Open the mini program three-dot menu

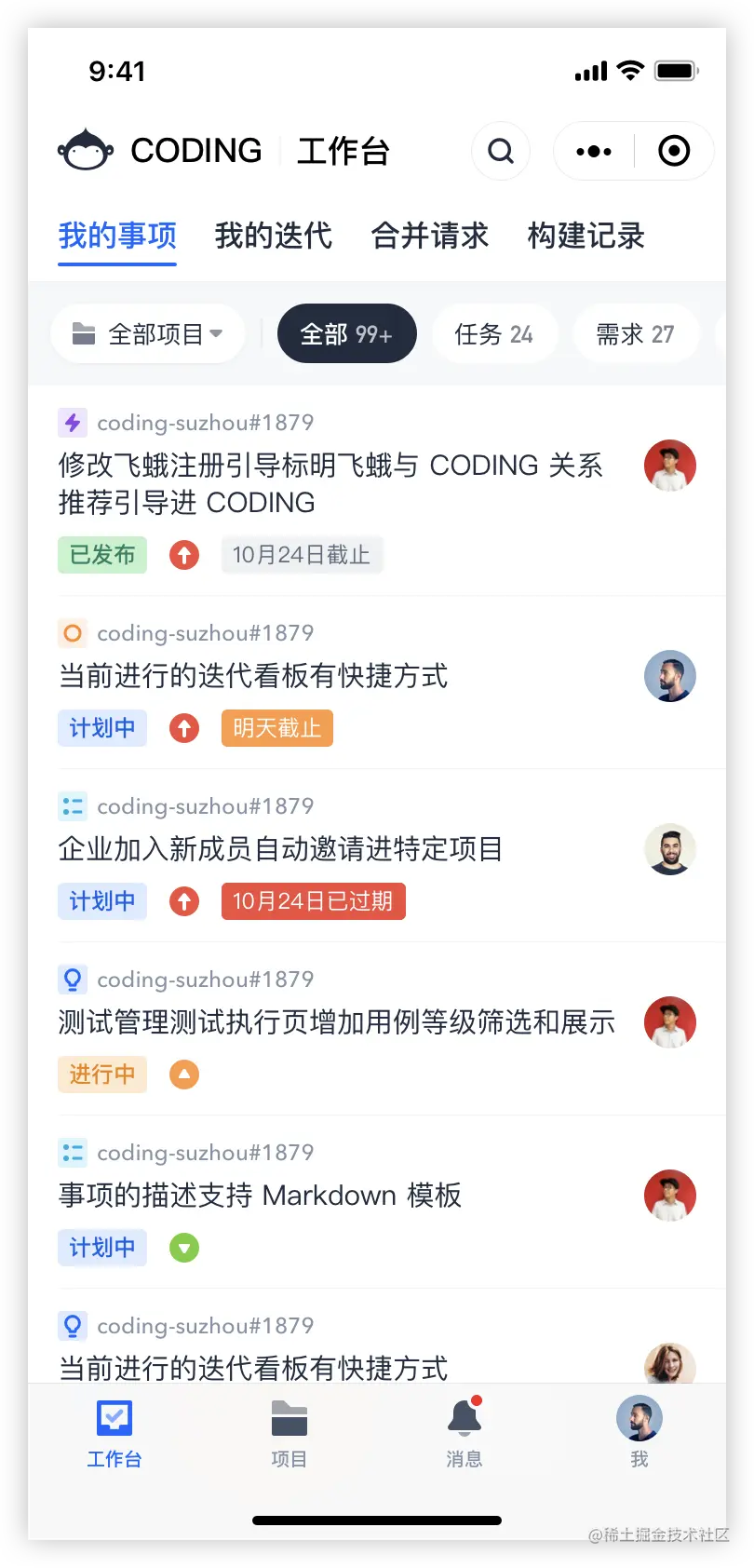coord(594,151)
